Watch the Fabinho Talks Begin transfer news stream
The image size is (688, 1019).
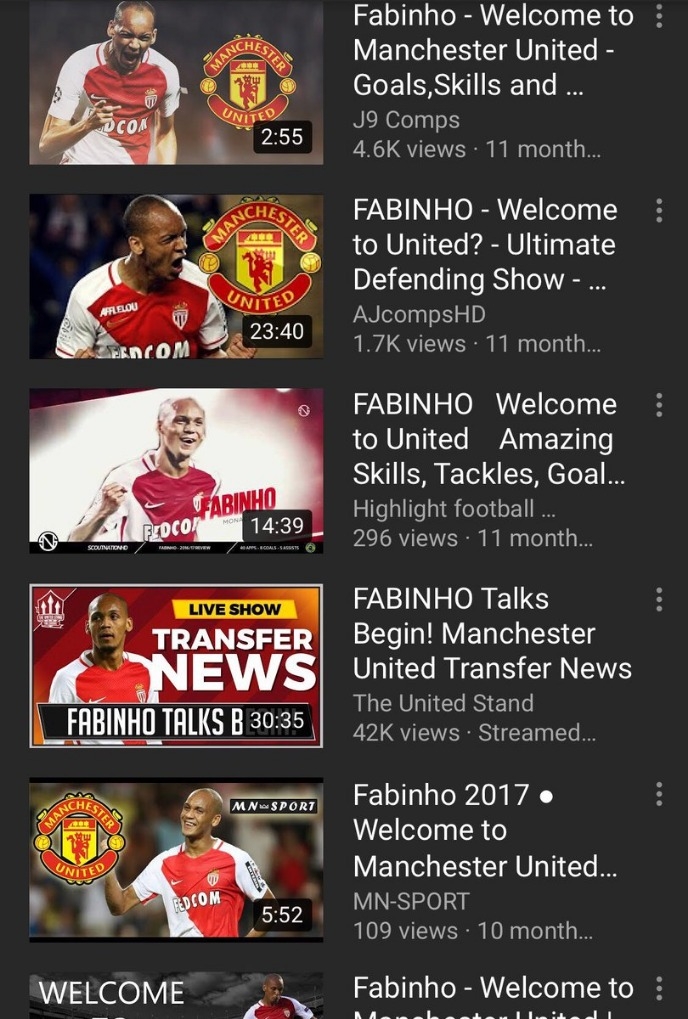tap(176, 666)
